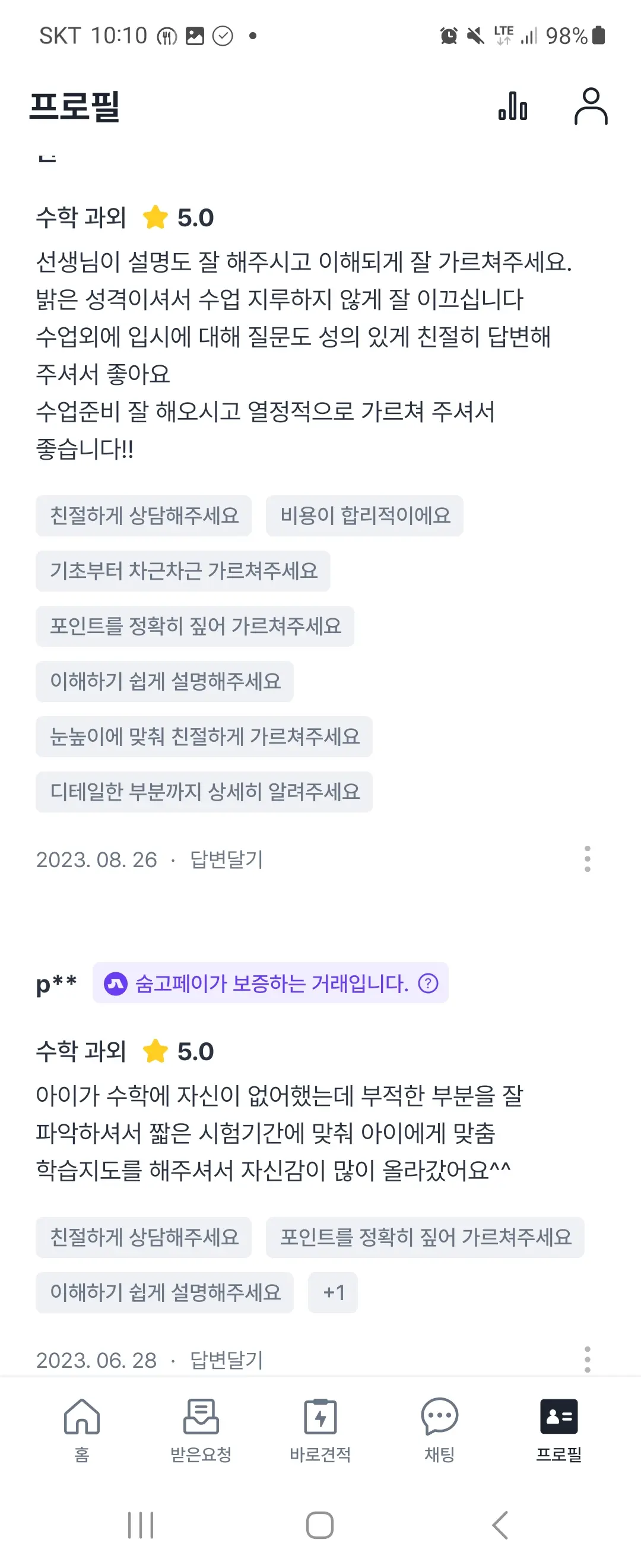Image resolution: width=641 pixels, height=1568 pixels.
Task: Go to the 홈 tab
Action: point(81,1430)
